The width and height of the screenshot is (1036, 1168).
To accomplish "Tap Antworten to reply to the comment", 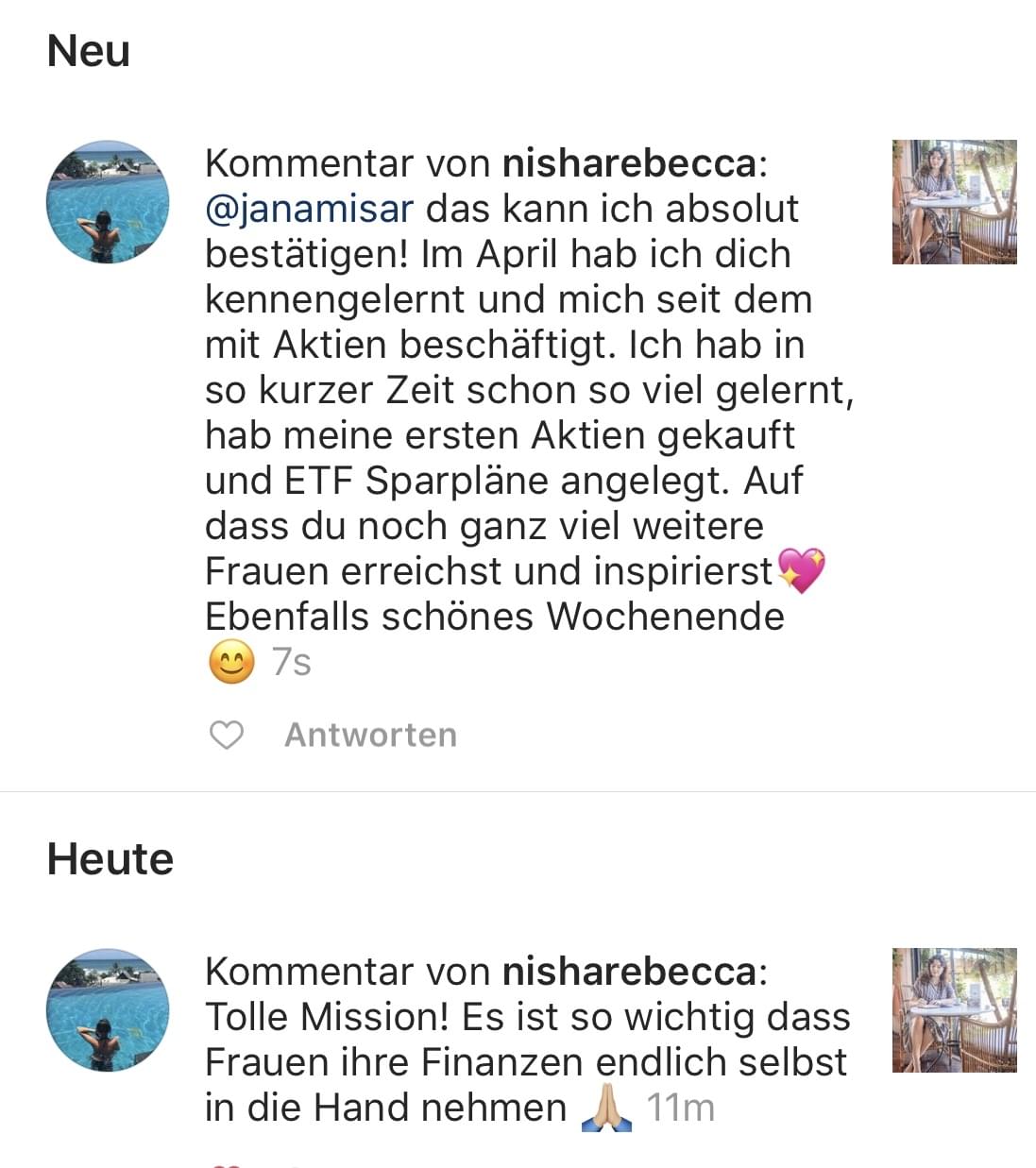I will pyautogui.click(x=370, y=735).
